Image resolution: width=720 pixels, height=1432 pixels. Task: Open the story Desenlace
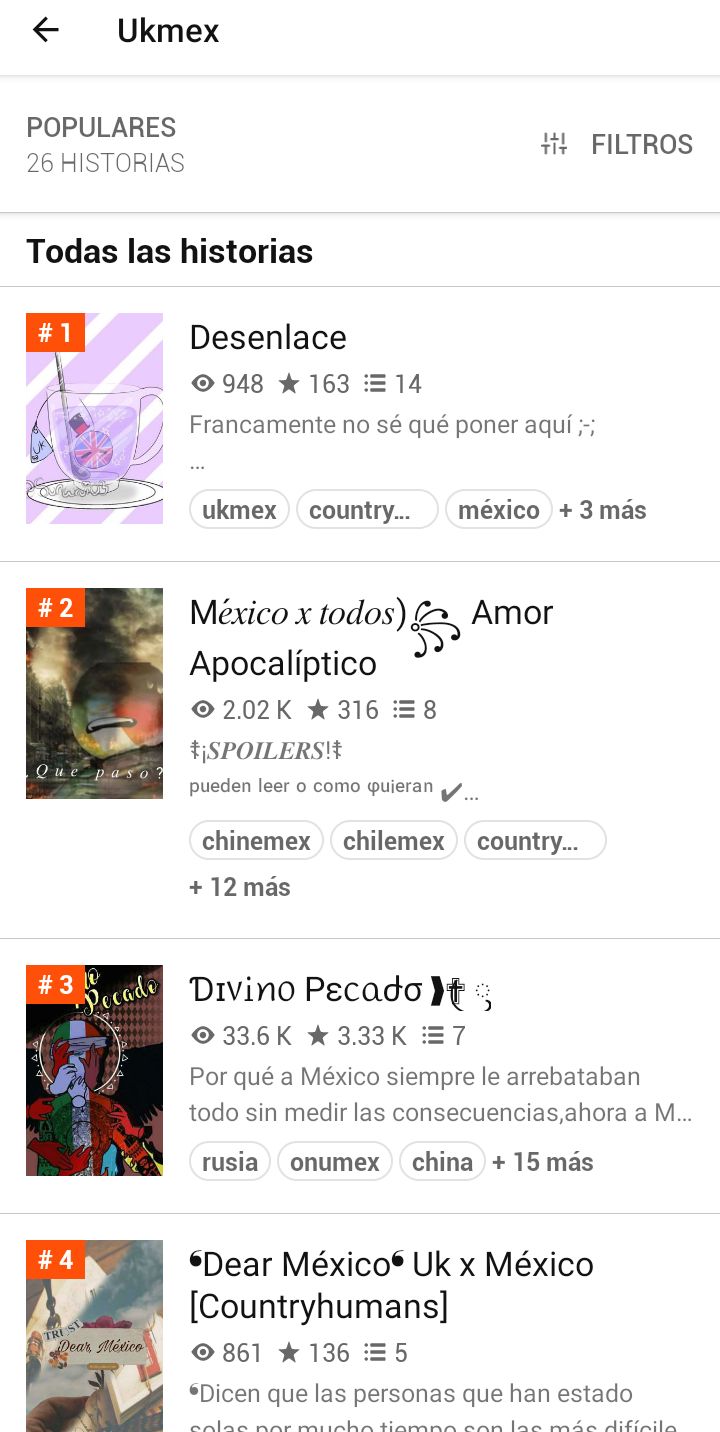point(268,337)
